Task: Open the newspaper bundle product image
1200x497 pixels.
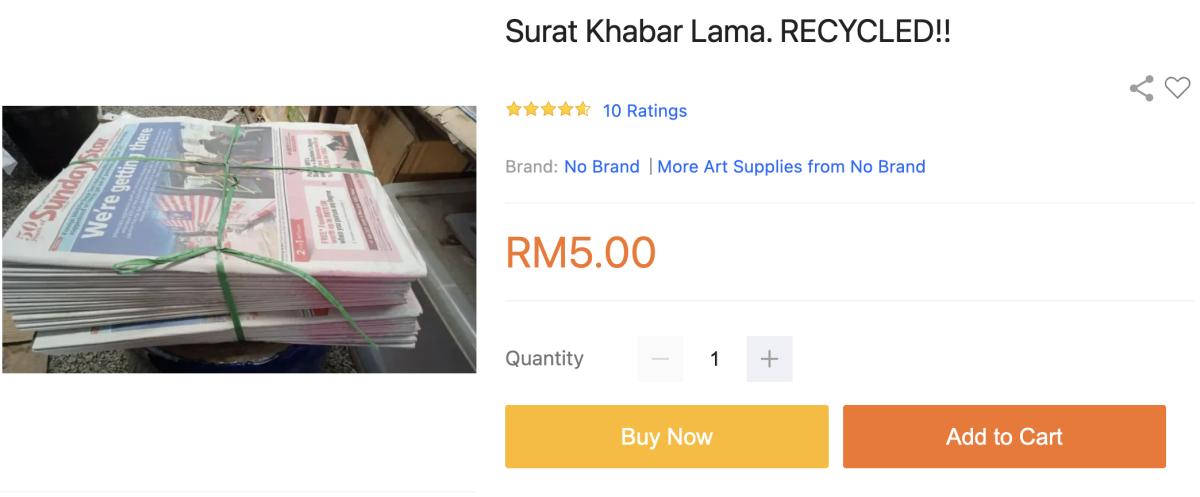Action: [x=238, y=240]
